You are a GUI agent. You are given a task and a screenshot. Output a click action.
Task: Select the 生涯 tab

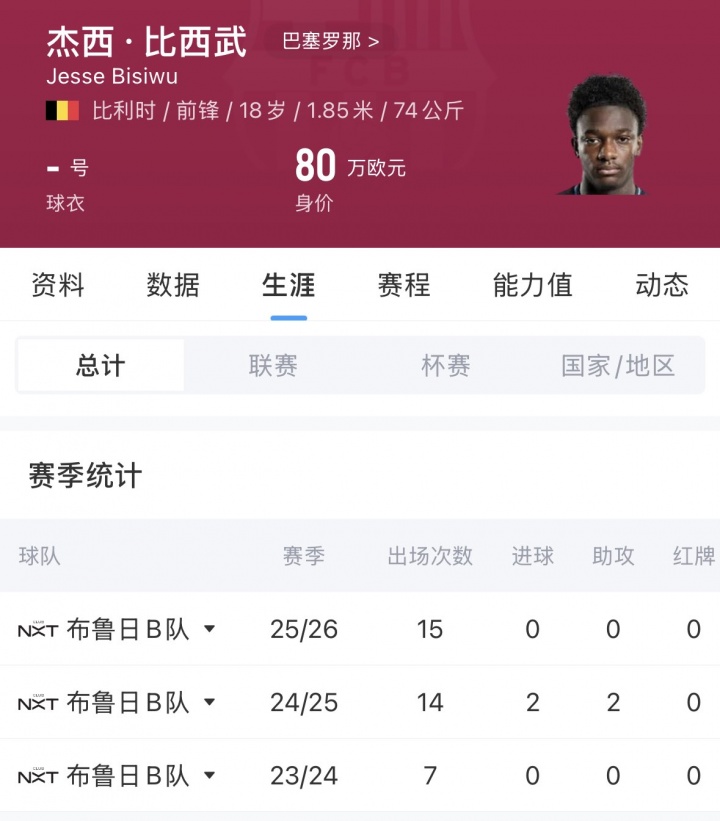click(289, 285)
